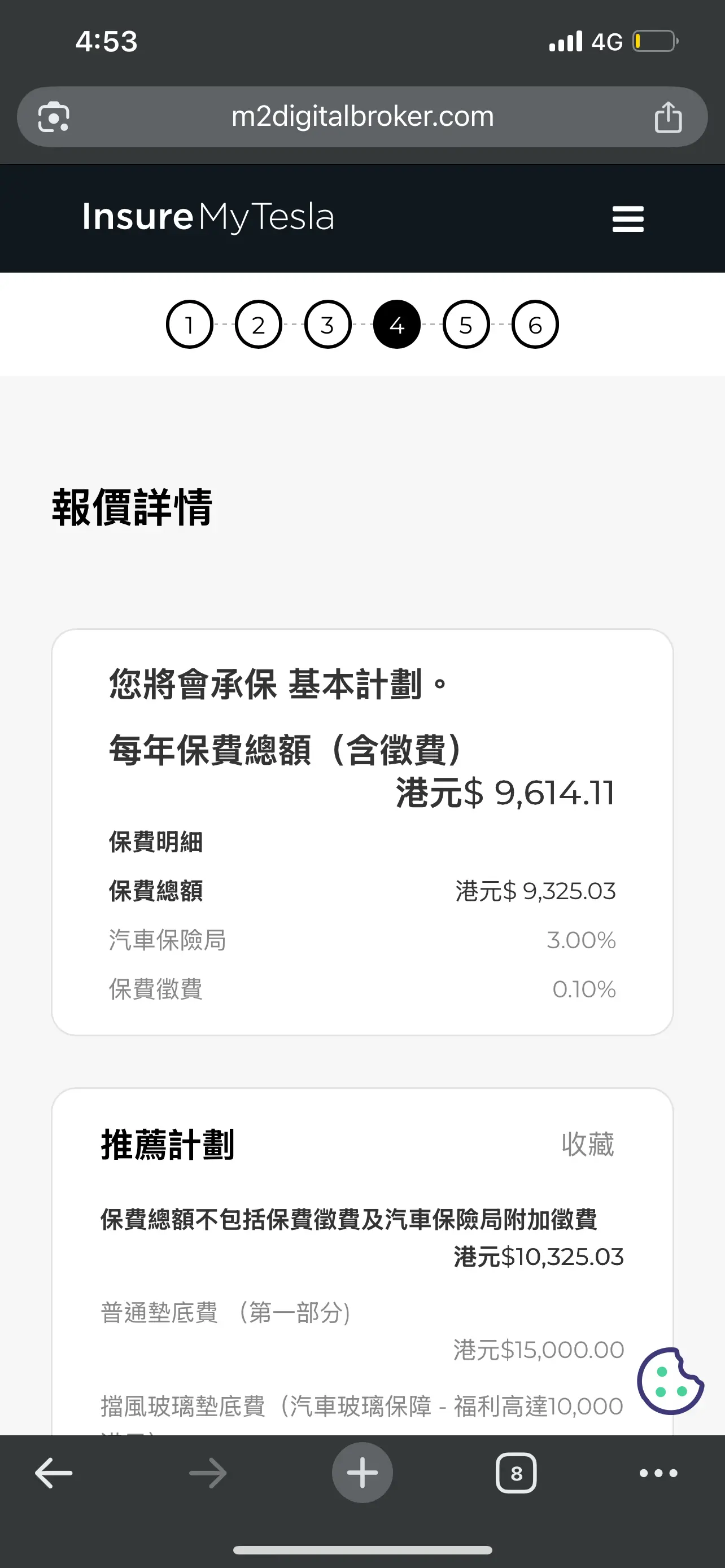
Task: Open the cookie settings icon
Action: pyautogui.click(x=670, y=1381)
